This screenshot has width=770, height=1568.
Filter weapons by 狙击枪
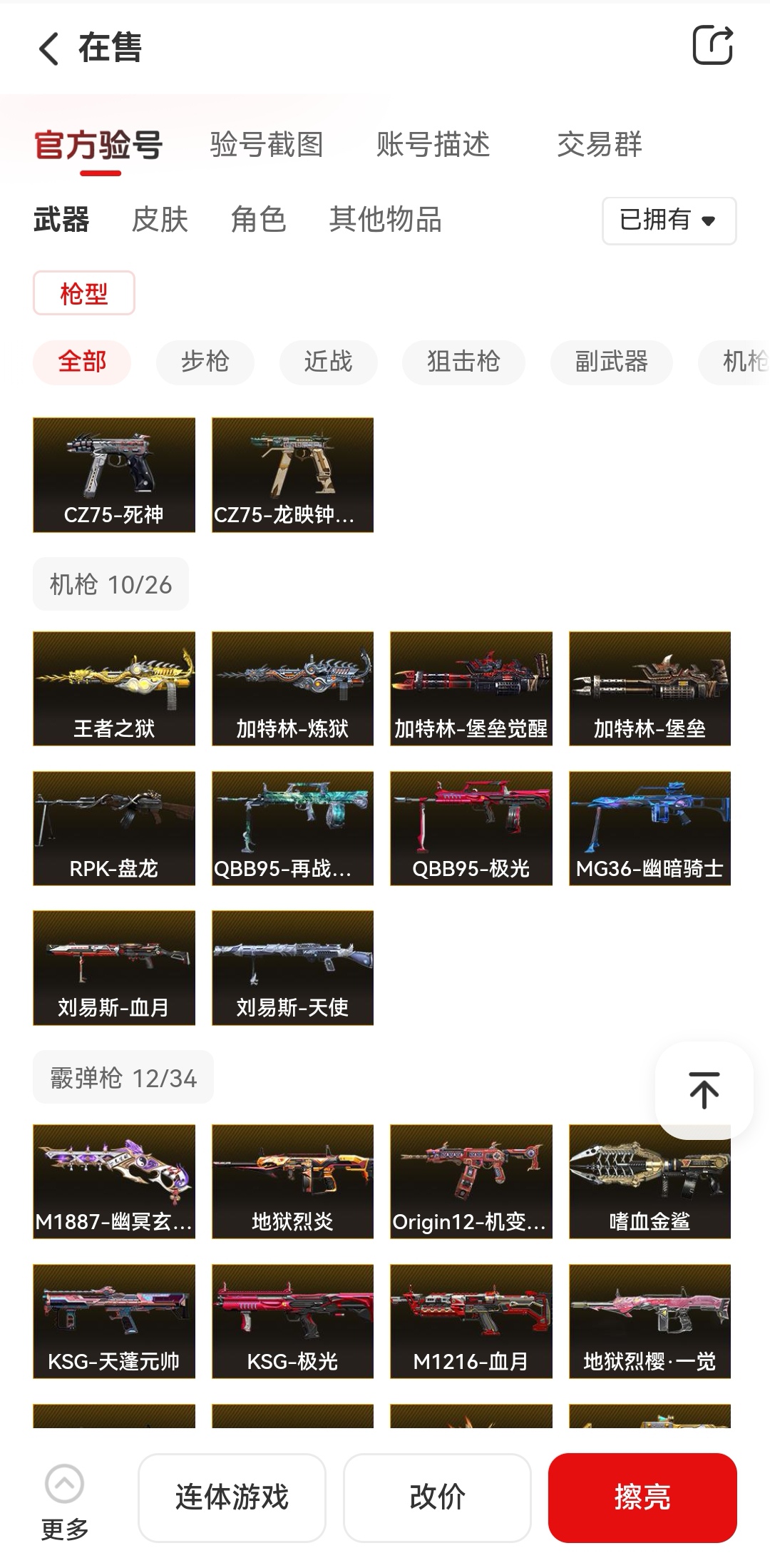tap(463, 362)
